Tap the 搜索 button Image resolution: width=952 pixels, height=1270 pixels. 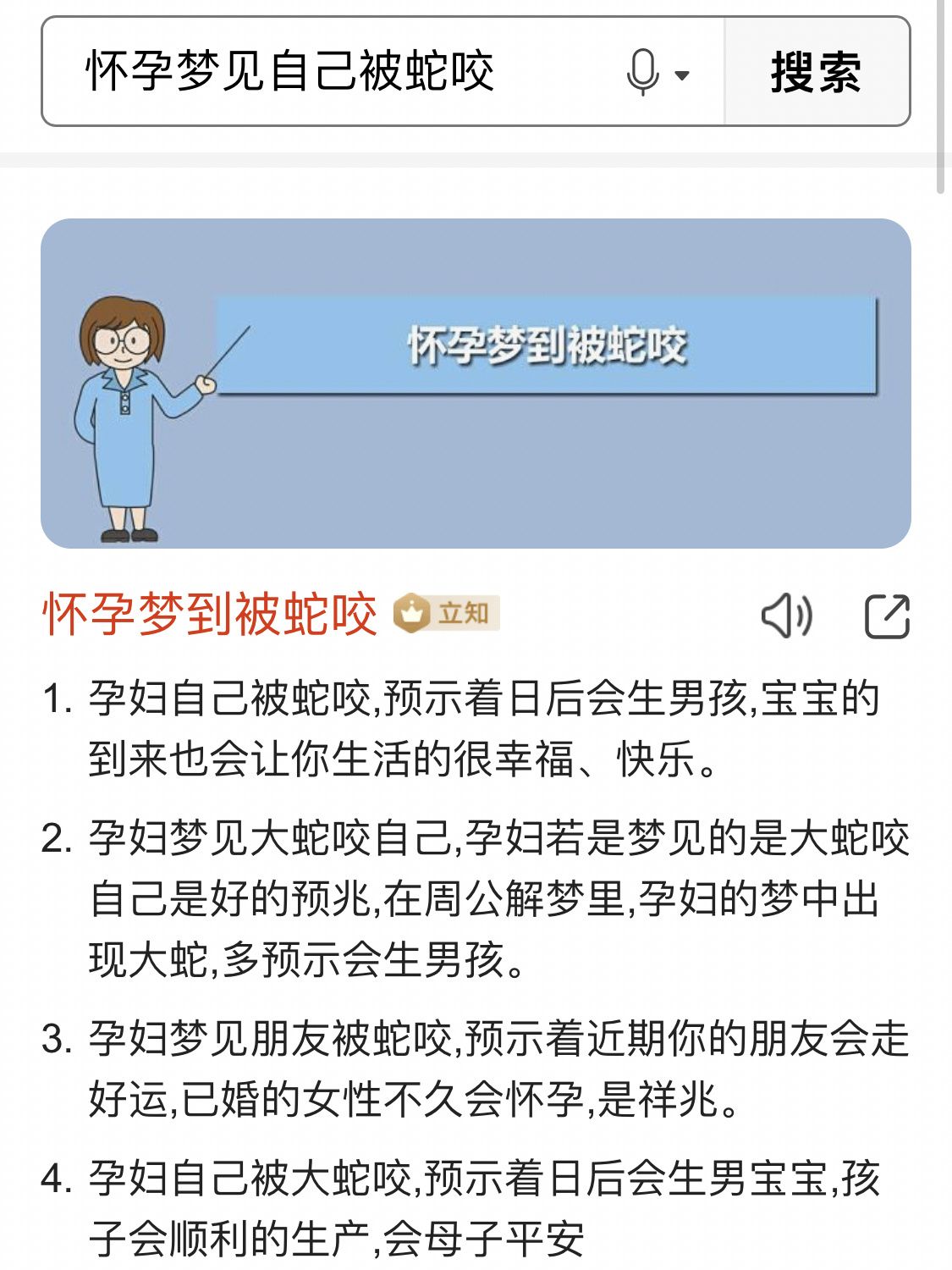click(x=817, y=72)
